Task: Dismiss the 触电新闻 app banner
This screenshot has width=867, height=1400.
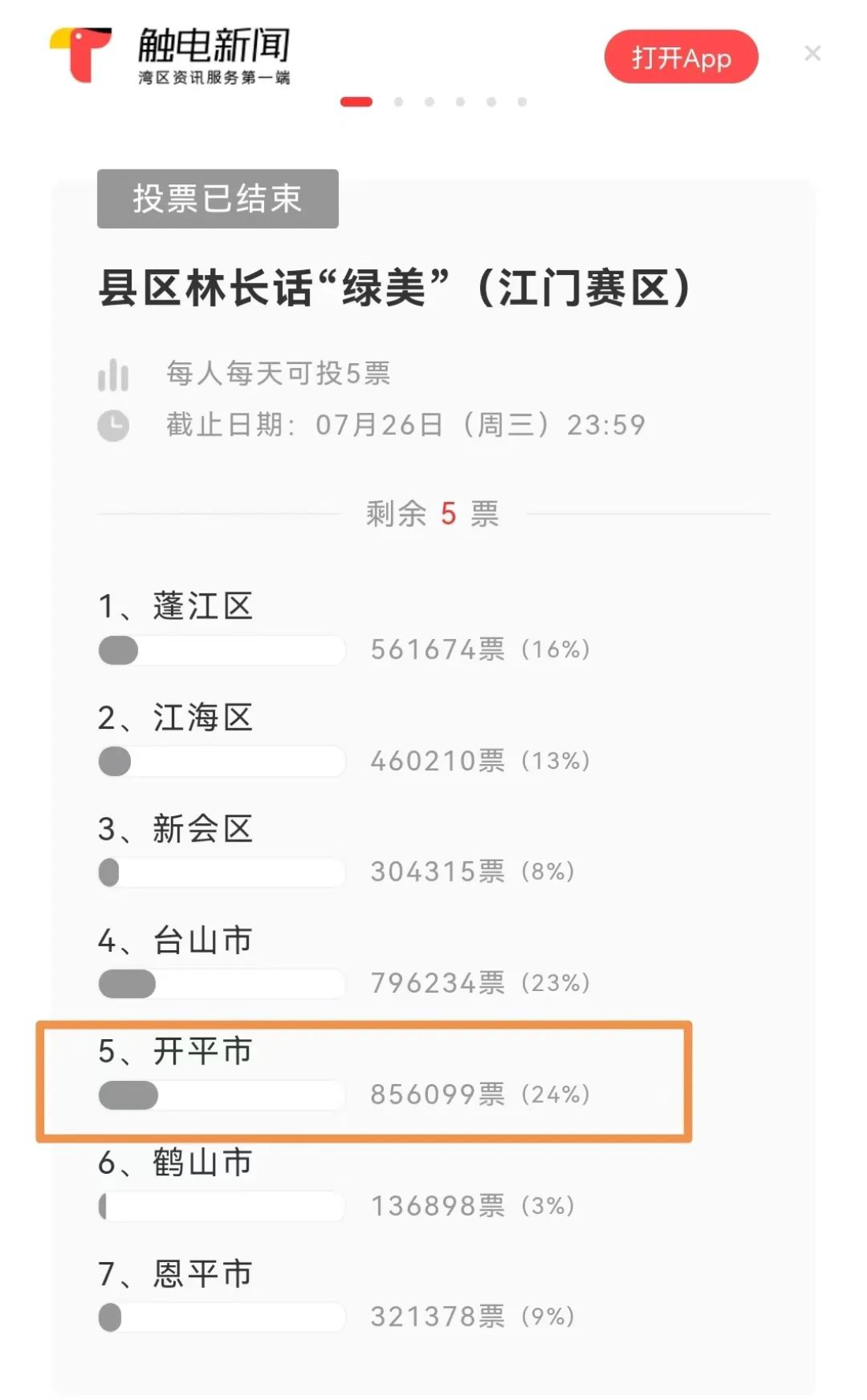Action: click(813, 54)
